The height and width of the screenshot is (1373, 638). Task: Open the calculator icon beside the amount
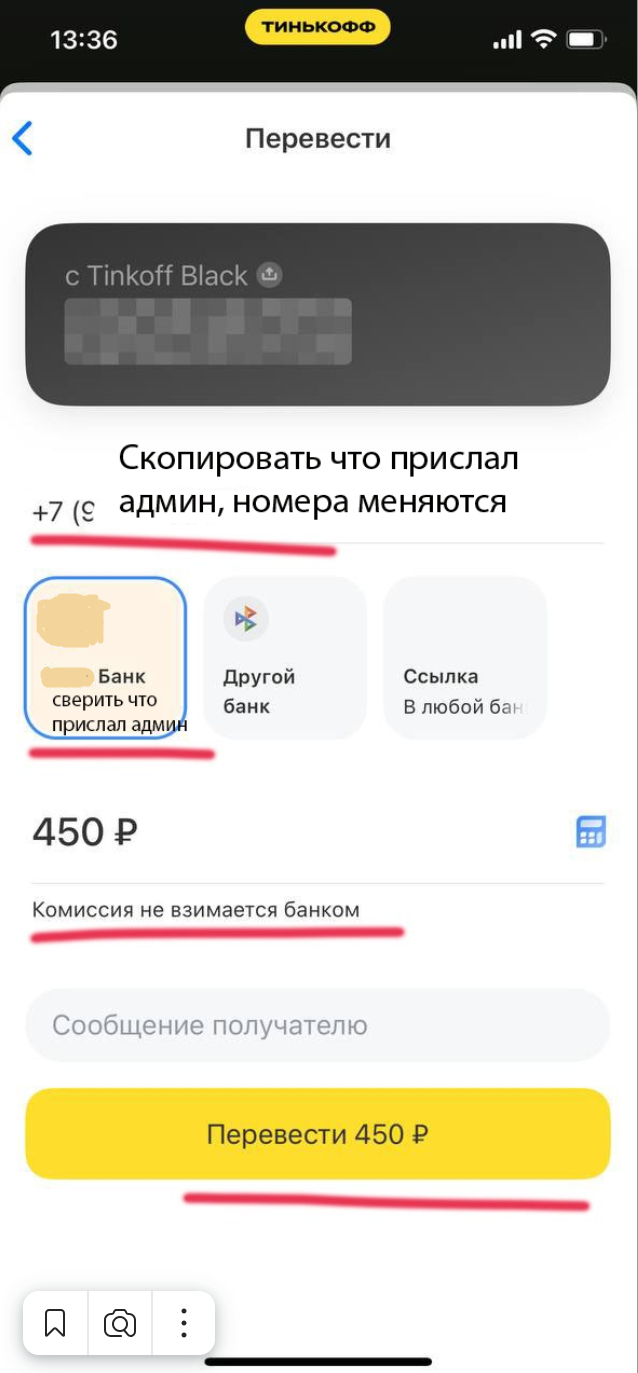tap(590, 832)
